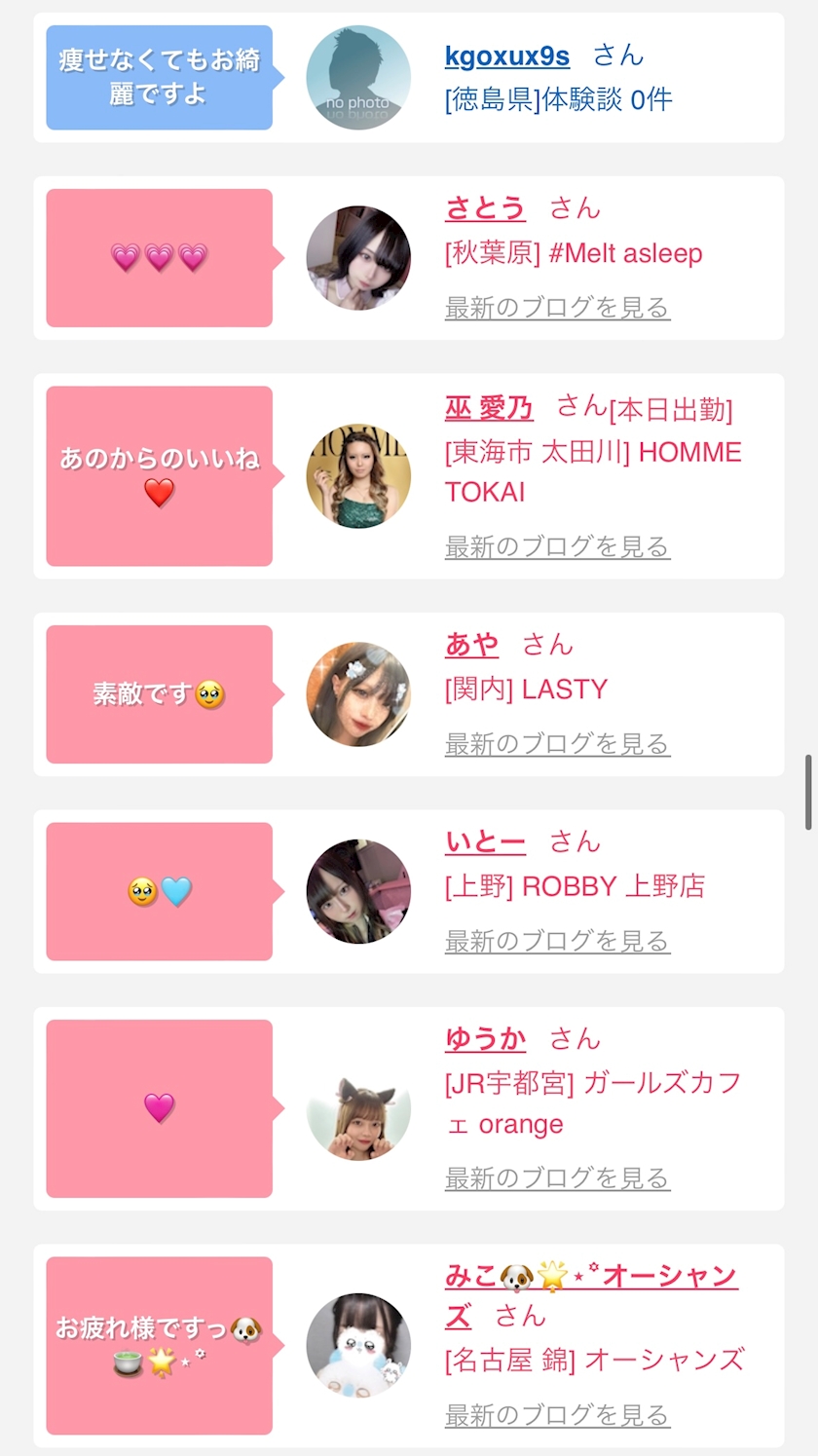The image size is (818, 1456).
Task: Tap kgoxux9s no-photo avatar
Action: pyautogui.click(x=358, y=78)
